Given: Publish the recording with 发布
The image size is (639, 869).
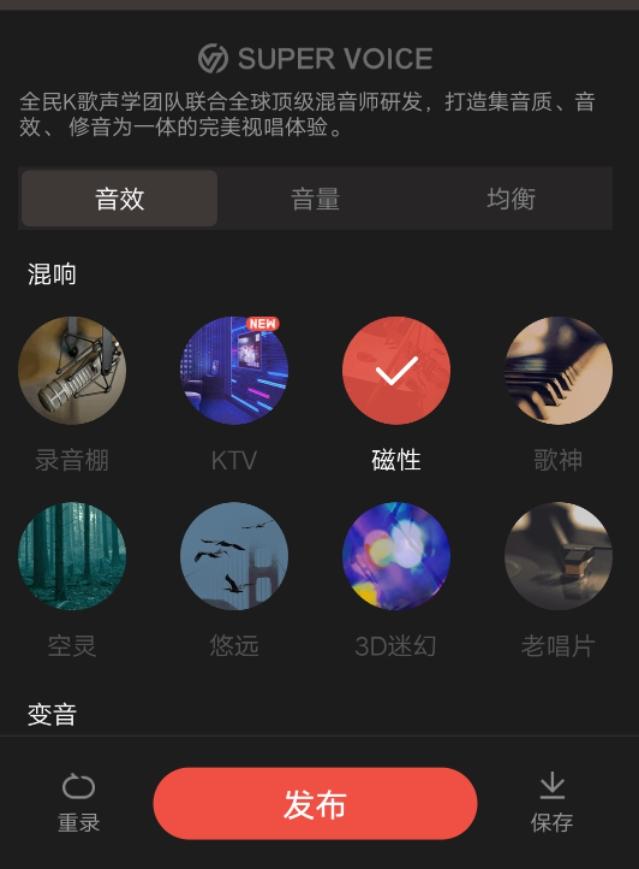Looking at the screenshot, I should (x=315, y=803).
